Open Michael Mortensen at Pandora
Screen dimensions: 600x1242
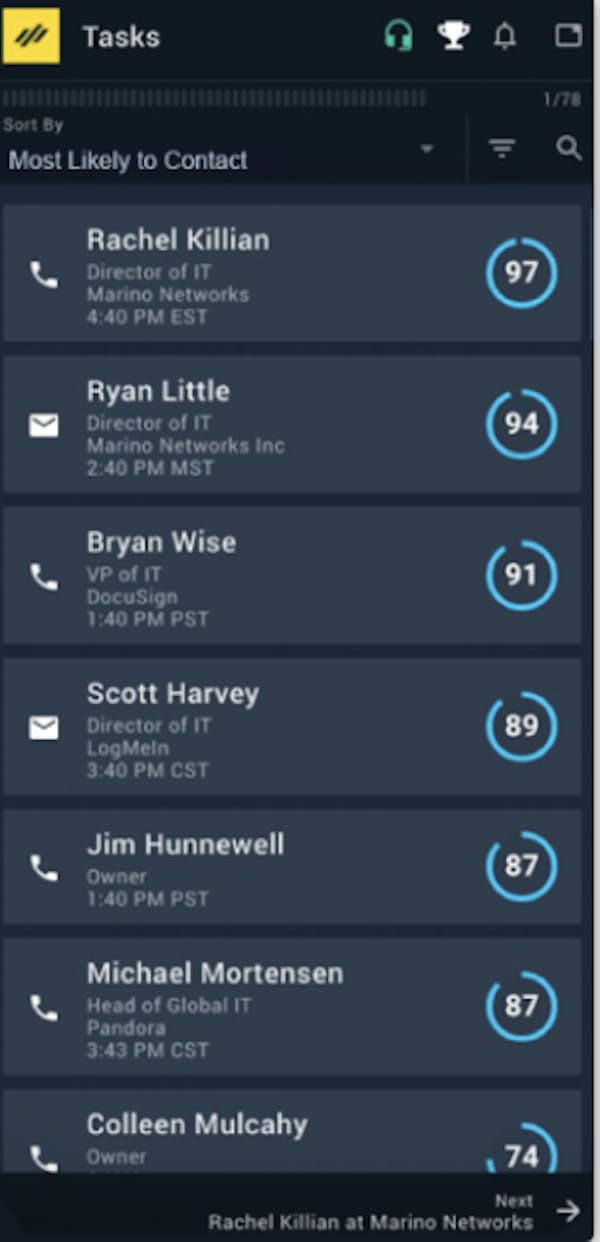(x=292, y=1007)
